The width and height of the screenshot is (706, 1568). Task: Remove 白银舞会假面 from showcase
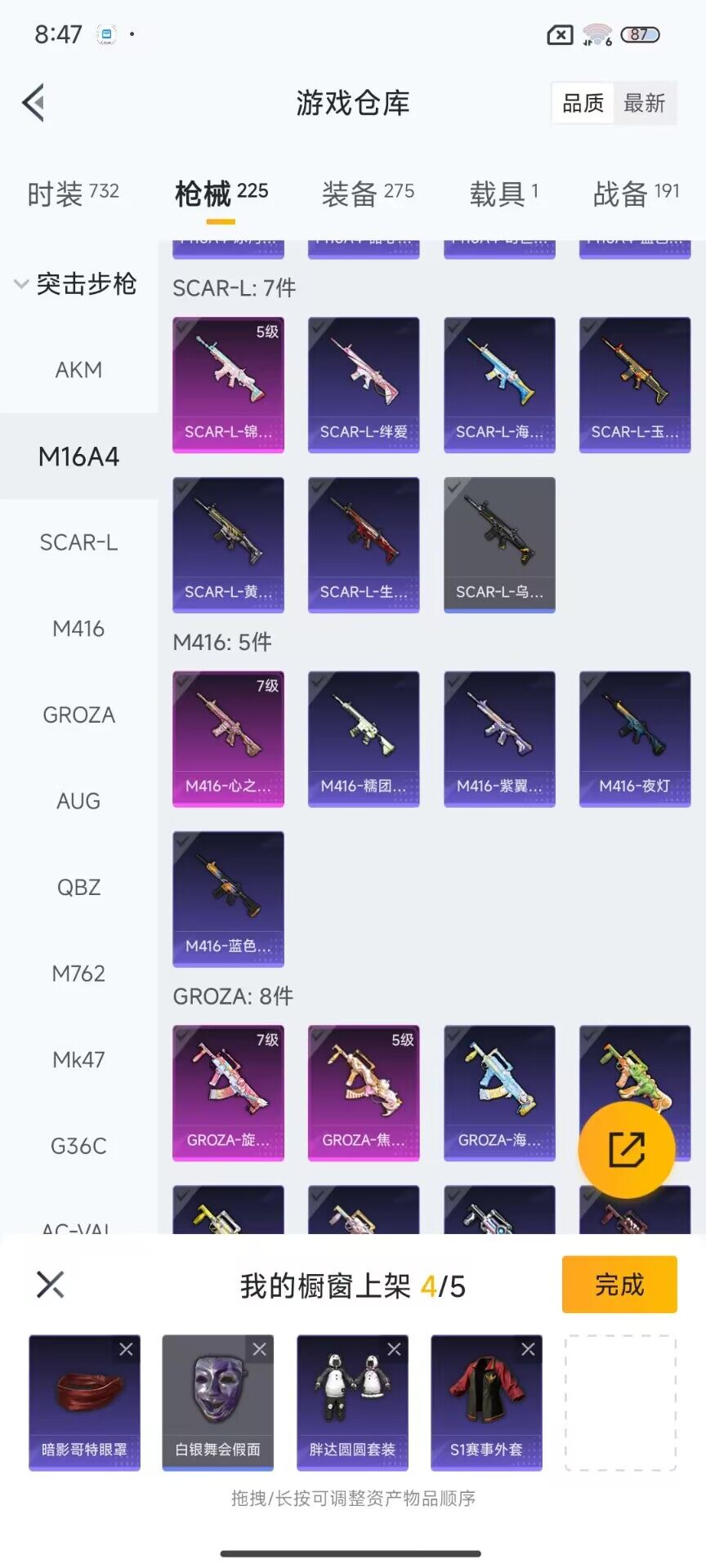coord(260,1349)
